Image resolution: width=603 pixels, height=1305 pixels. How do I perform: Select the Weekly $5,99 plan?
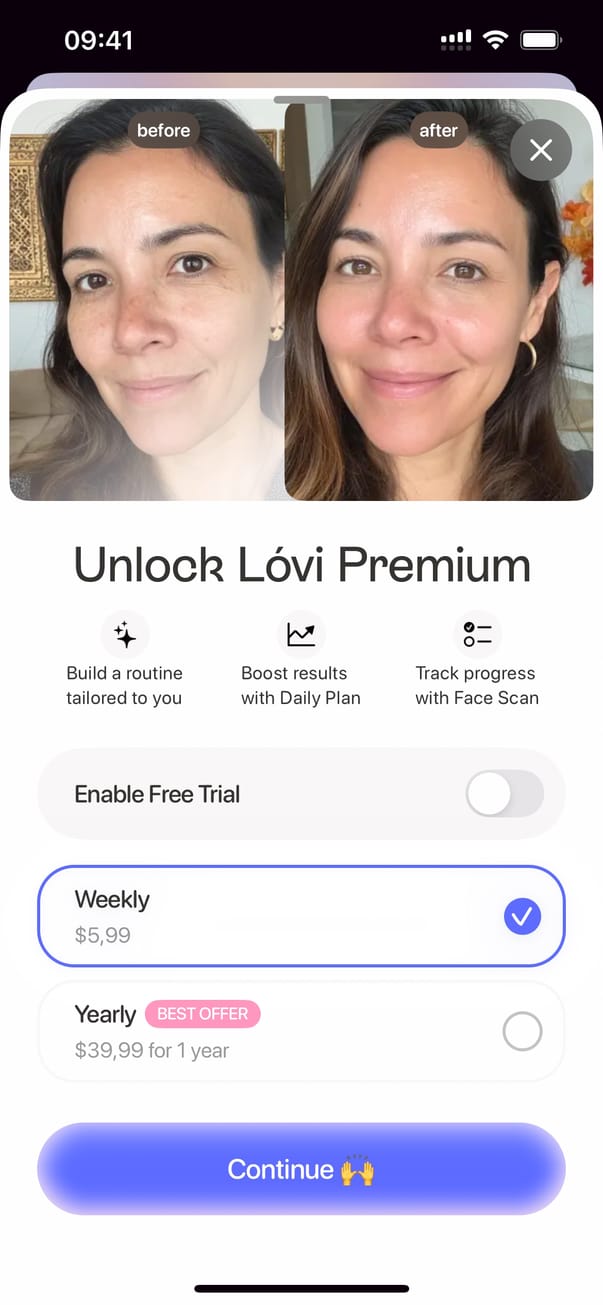301,916
